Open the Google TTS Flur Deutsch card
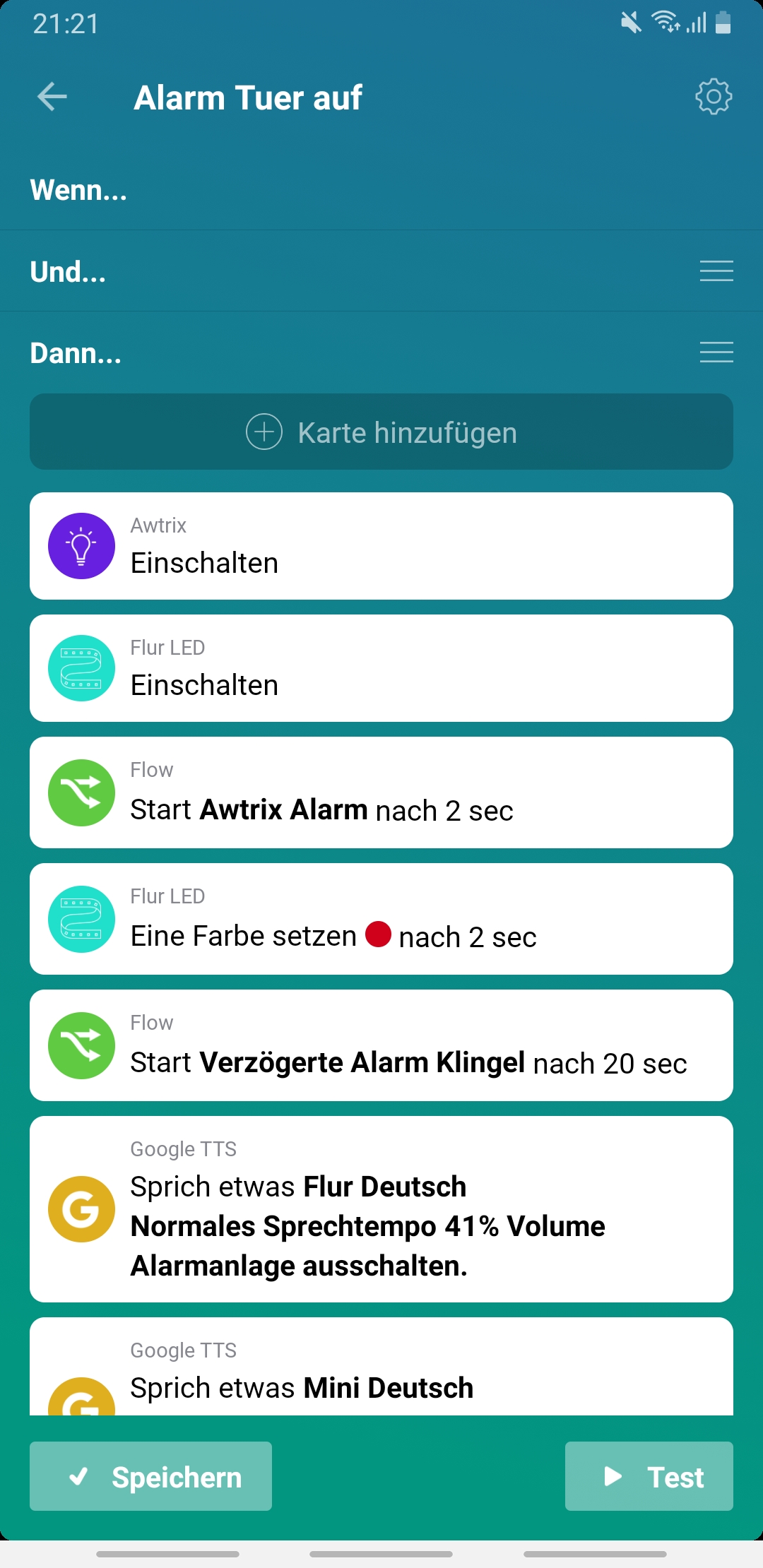Screen dimensions: 763x1568 tap(381, 1209)
